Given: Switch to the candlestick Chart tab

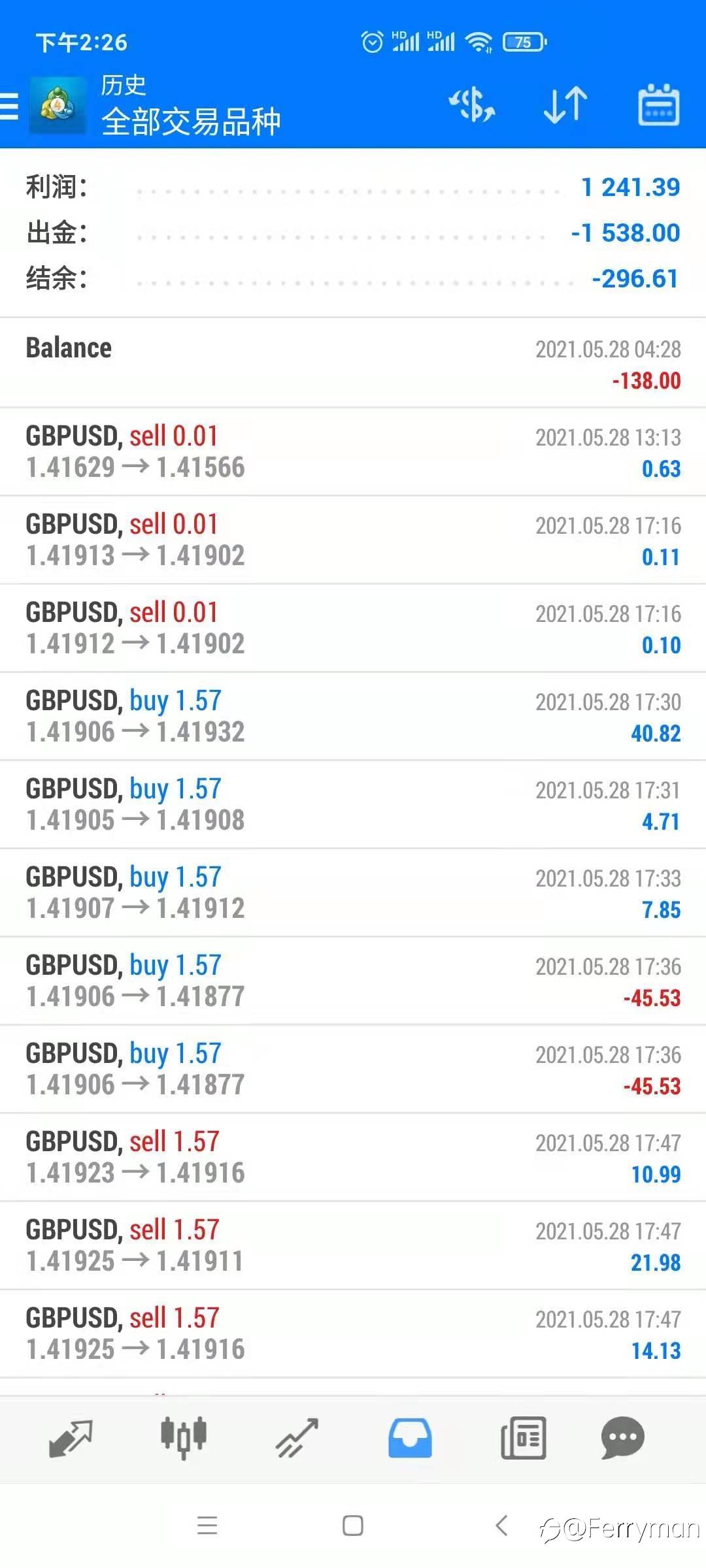Looking at the screenshot, I should (x=184, y=1438).
